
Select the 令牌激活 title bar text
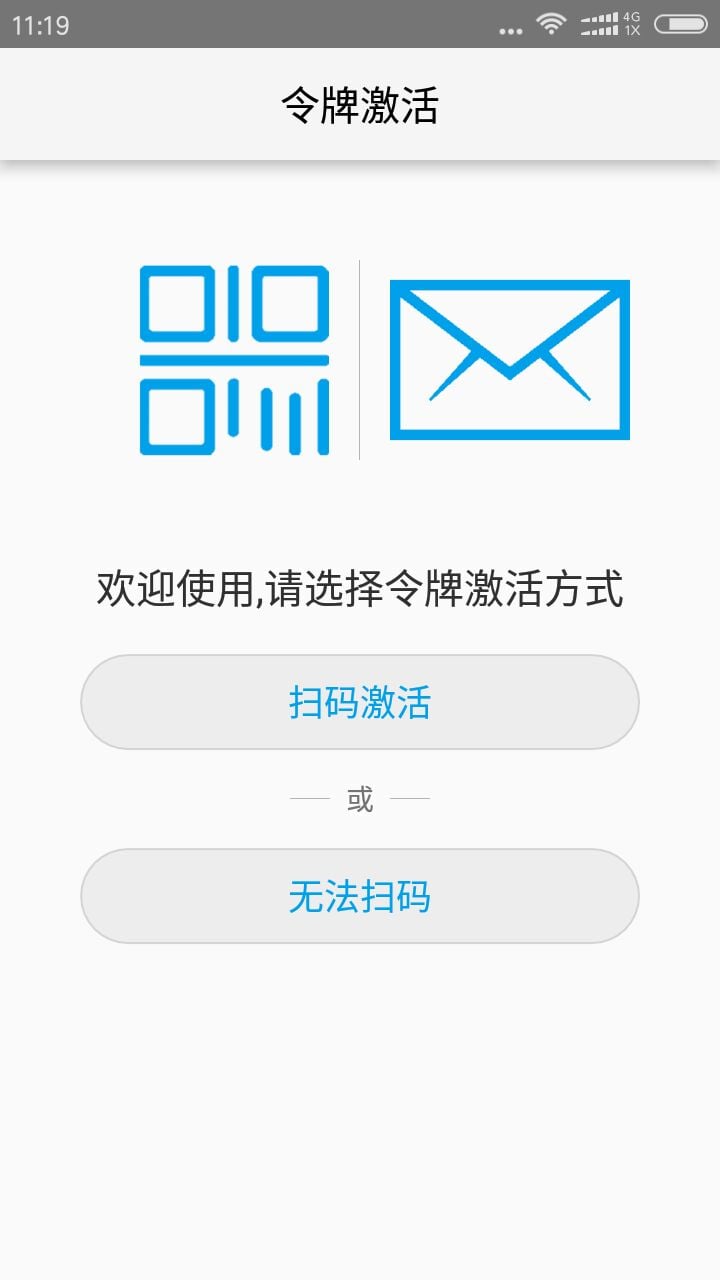click(360, 103)
